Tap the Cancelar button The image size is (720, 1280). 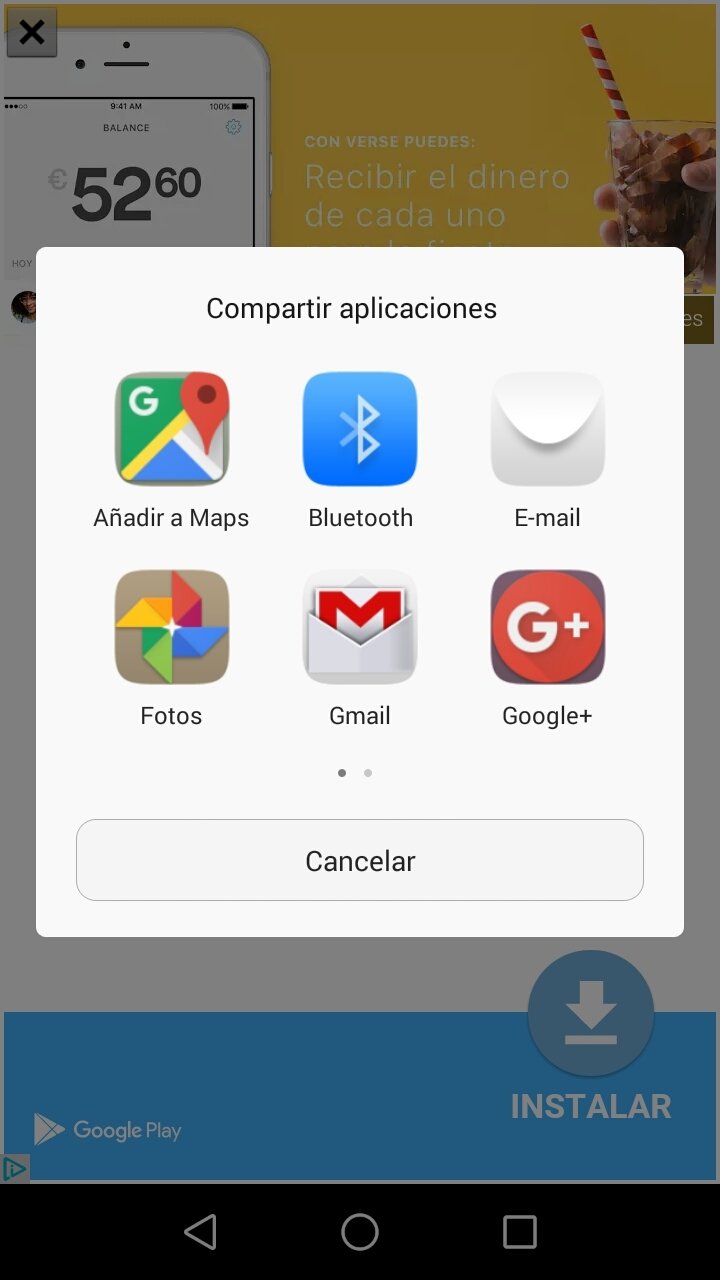coord(360,860)
